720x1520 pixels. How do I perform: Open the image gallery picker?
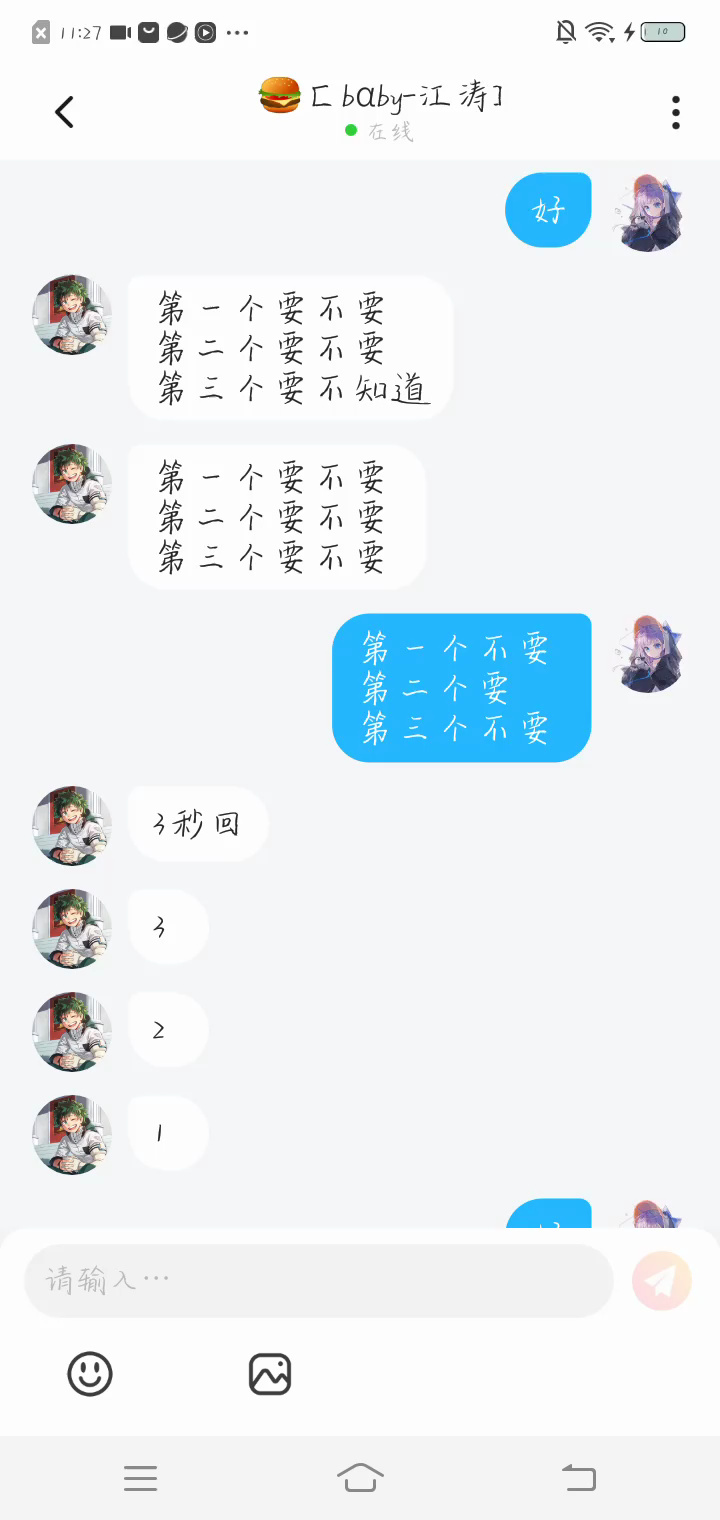pos(270,1374)
